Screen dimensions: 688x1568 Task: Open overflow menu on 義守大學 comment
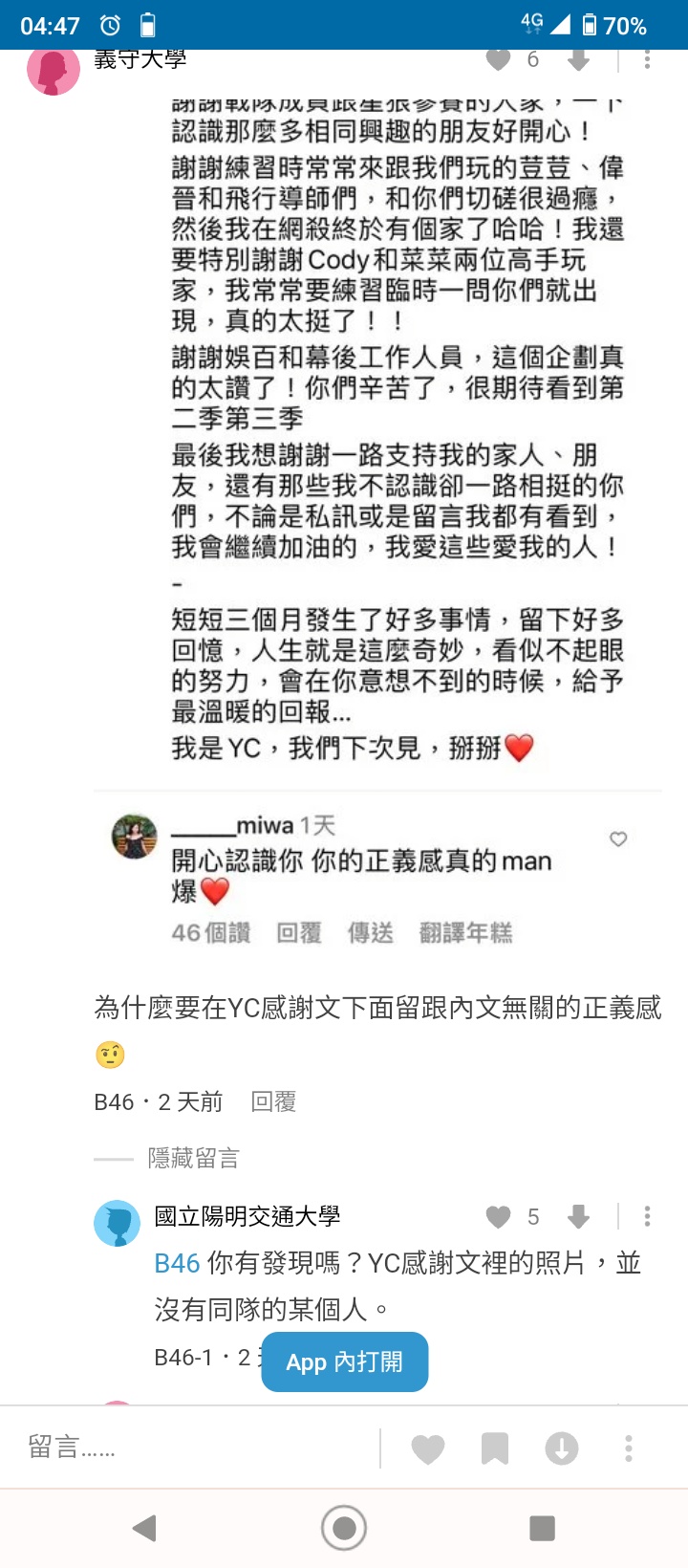(x=647, y=59)
